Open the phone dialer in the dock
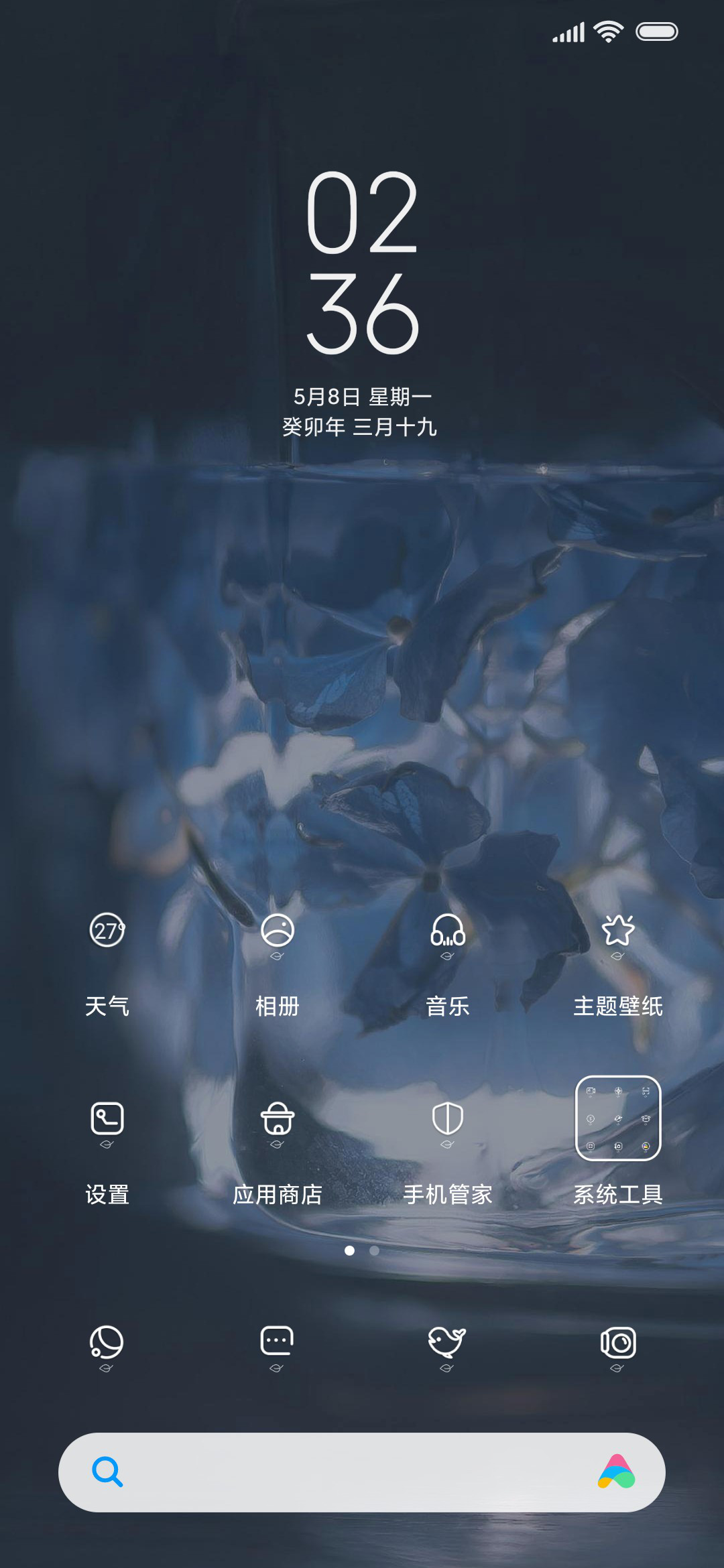 pyautogui.click(x=107, y=1346)
